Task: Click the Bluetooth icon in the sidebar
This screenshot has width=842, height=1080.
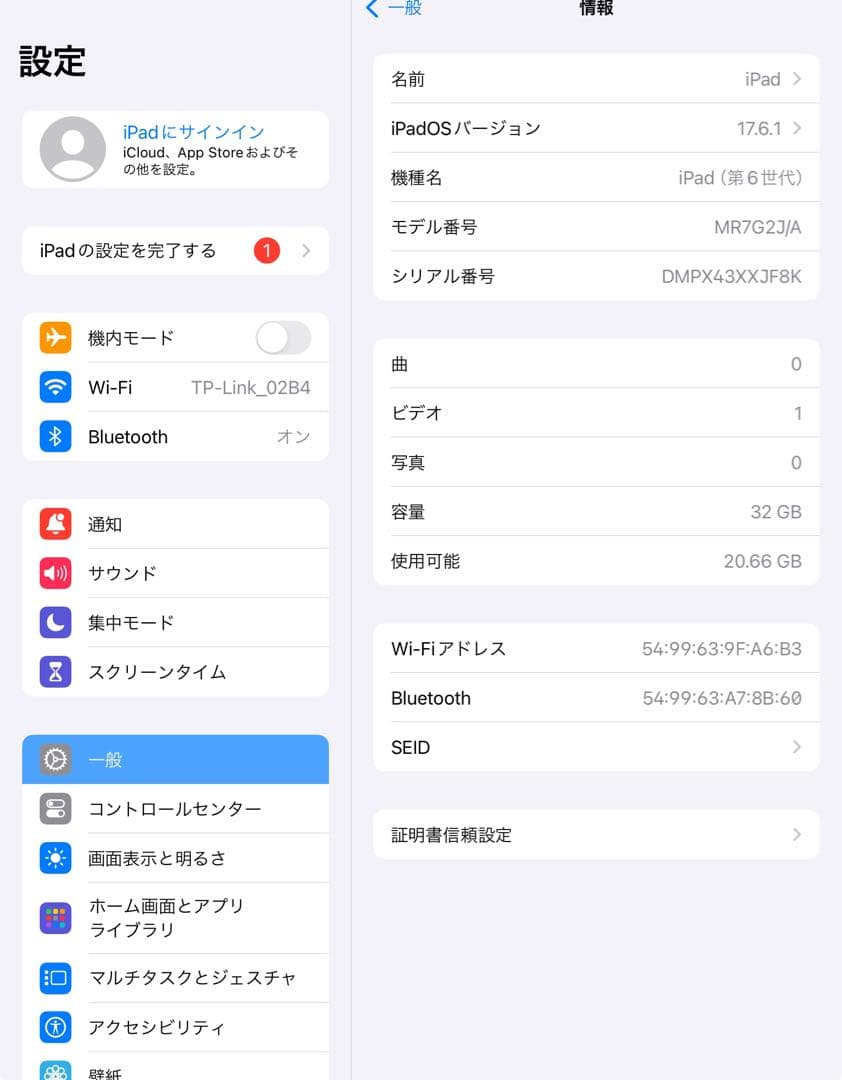Action: 55,437
